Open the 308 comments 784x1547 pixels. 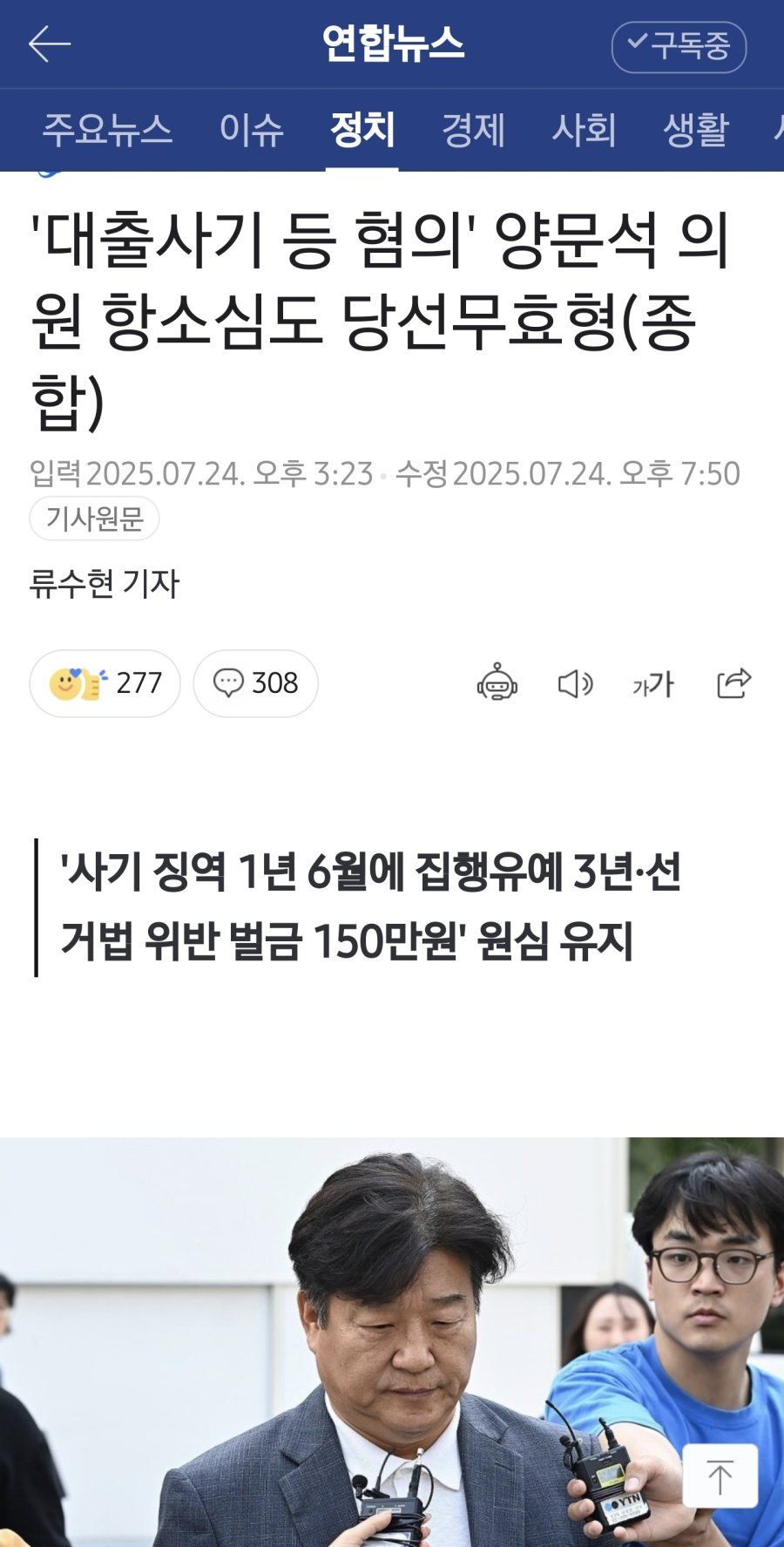(255, 683)
